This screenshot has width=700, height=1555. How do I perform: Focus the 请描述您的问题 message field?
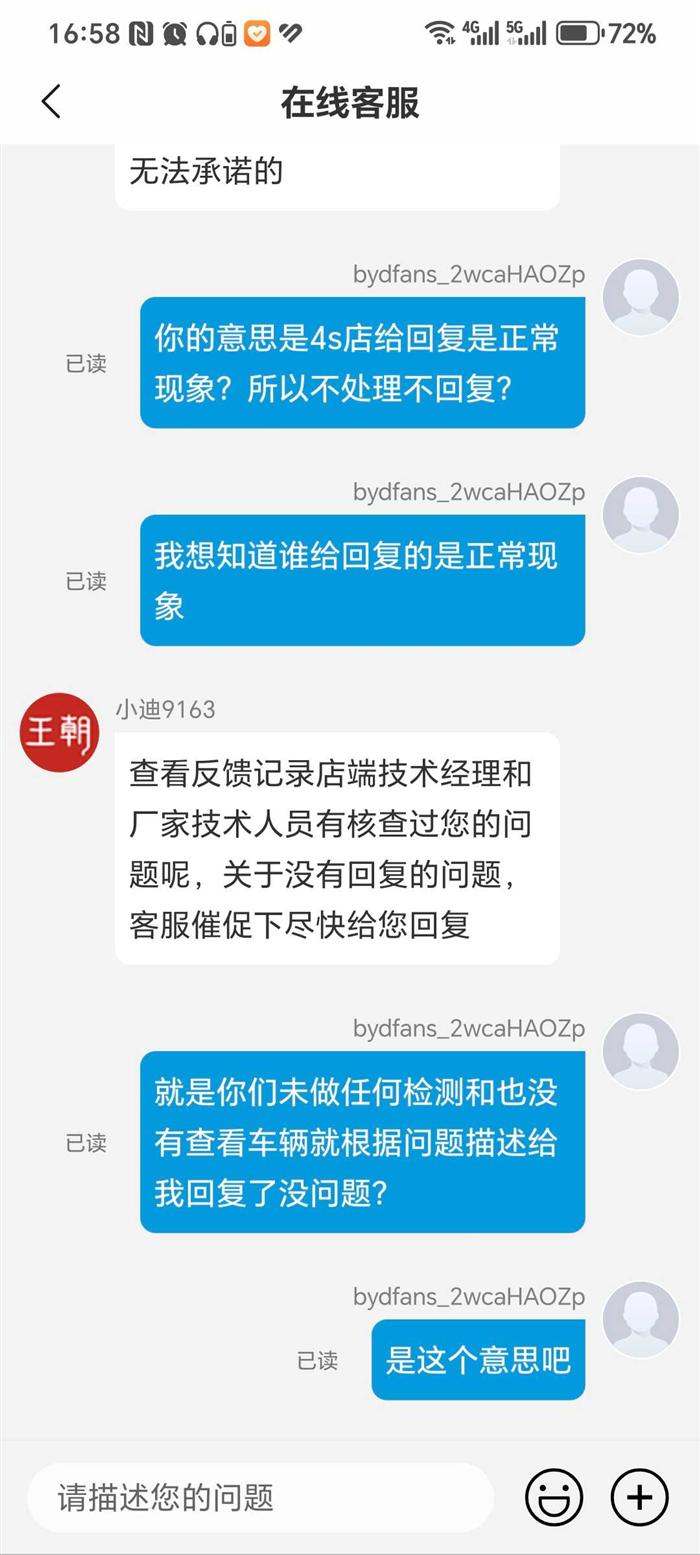pos(260,1497)
